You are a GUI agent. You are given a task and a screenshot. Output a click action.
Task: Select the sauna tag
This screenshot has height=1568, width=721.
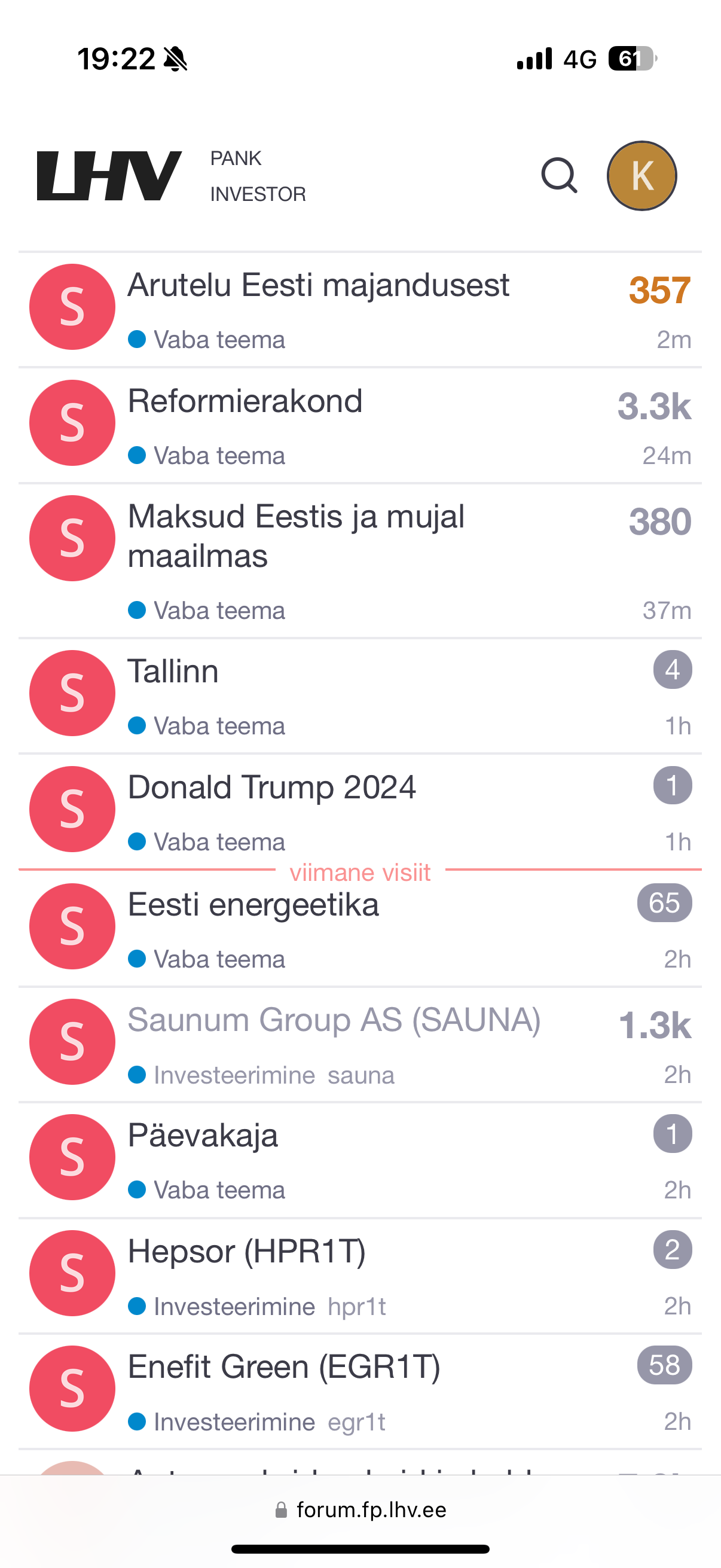click(x=361, y=1075)
